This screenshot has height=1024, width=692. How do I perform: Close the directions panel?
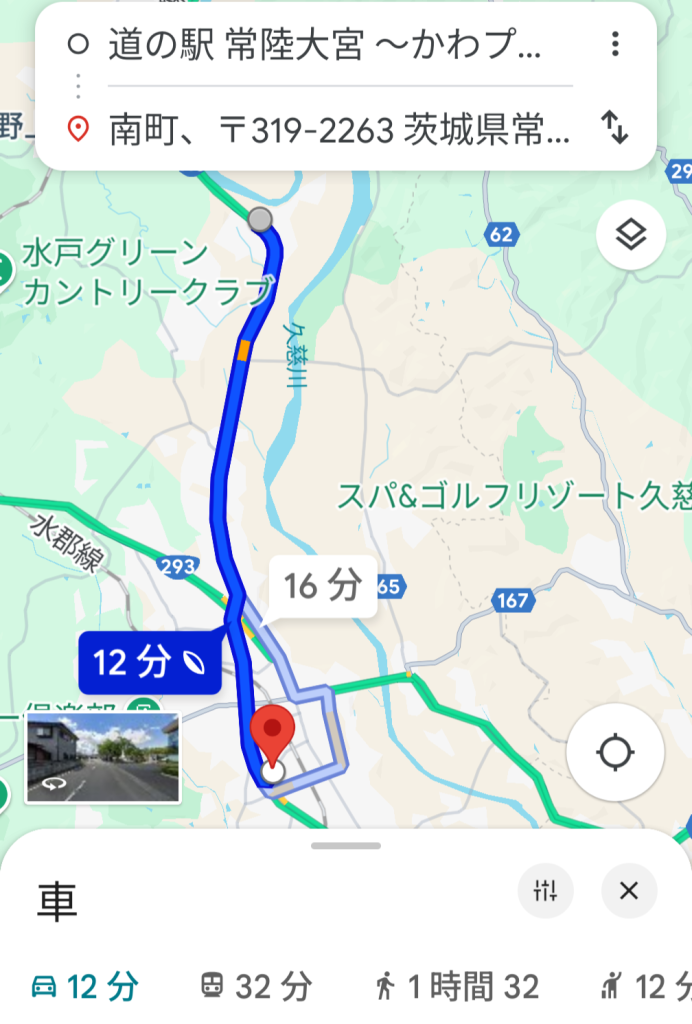pos(629,890)
